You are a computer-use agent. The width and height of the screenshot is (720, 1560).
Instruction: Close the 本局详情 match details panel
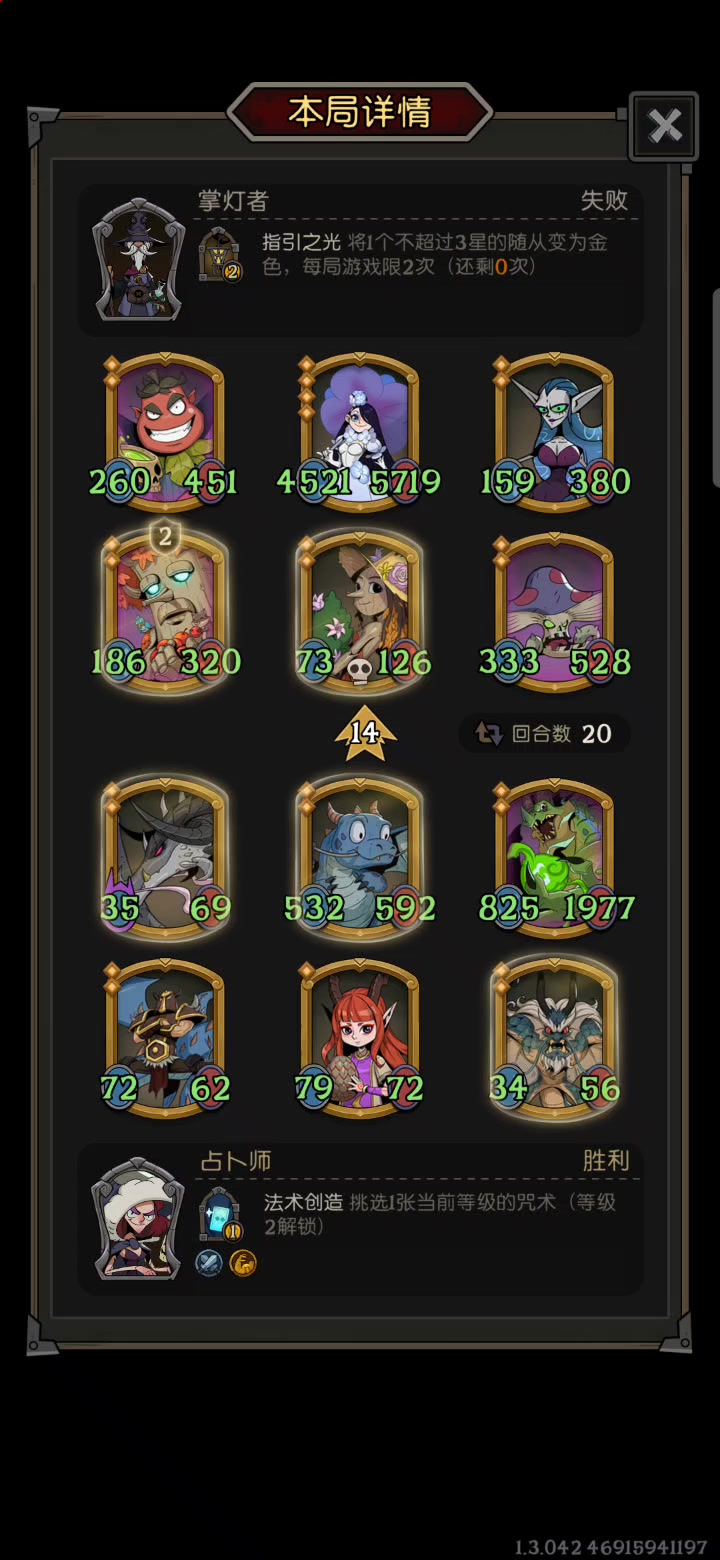pos(664,126)
